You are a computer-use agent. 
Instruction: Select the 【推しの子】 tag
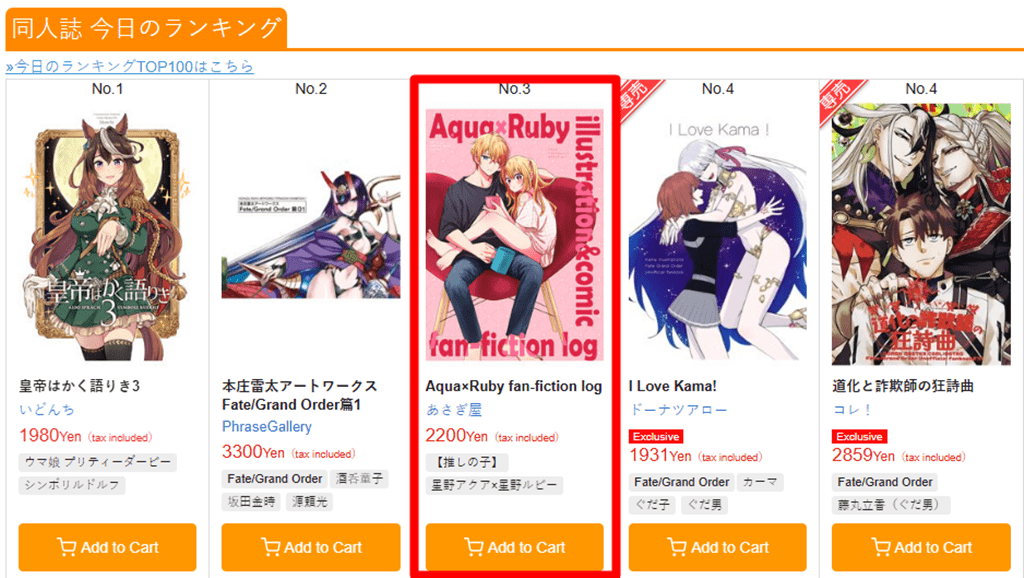click(467, 463)
